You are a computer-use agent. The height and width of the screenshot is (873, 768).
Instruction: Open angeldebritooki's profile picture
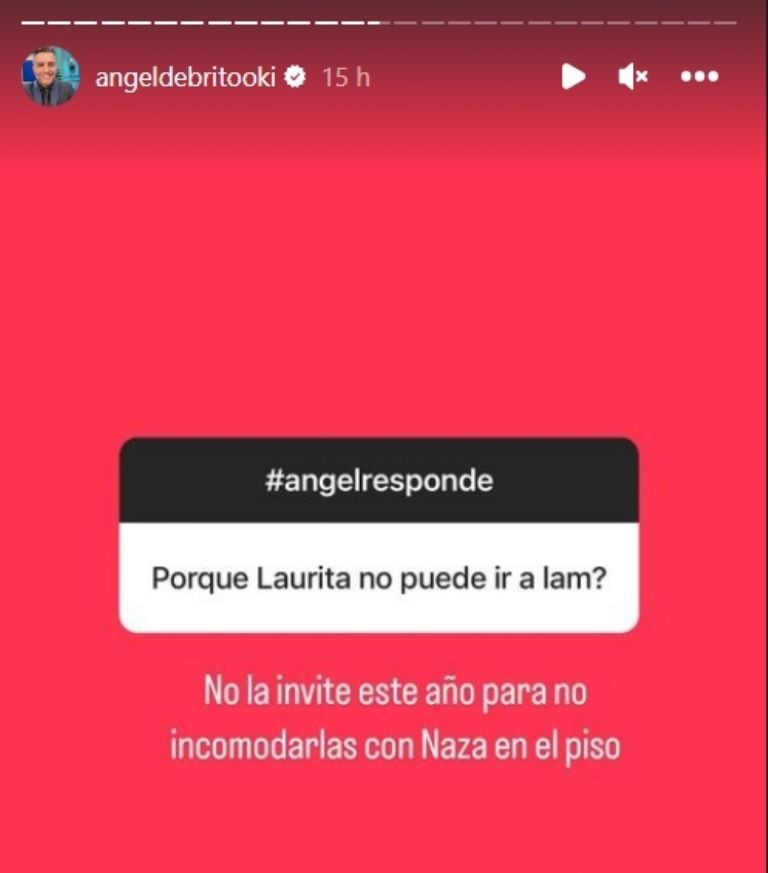pos(50,77)
